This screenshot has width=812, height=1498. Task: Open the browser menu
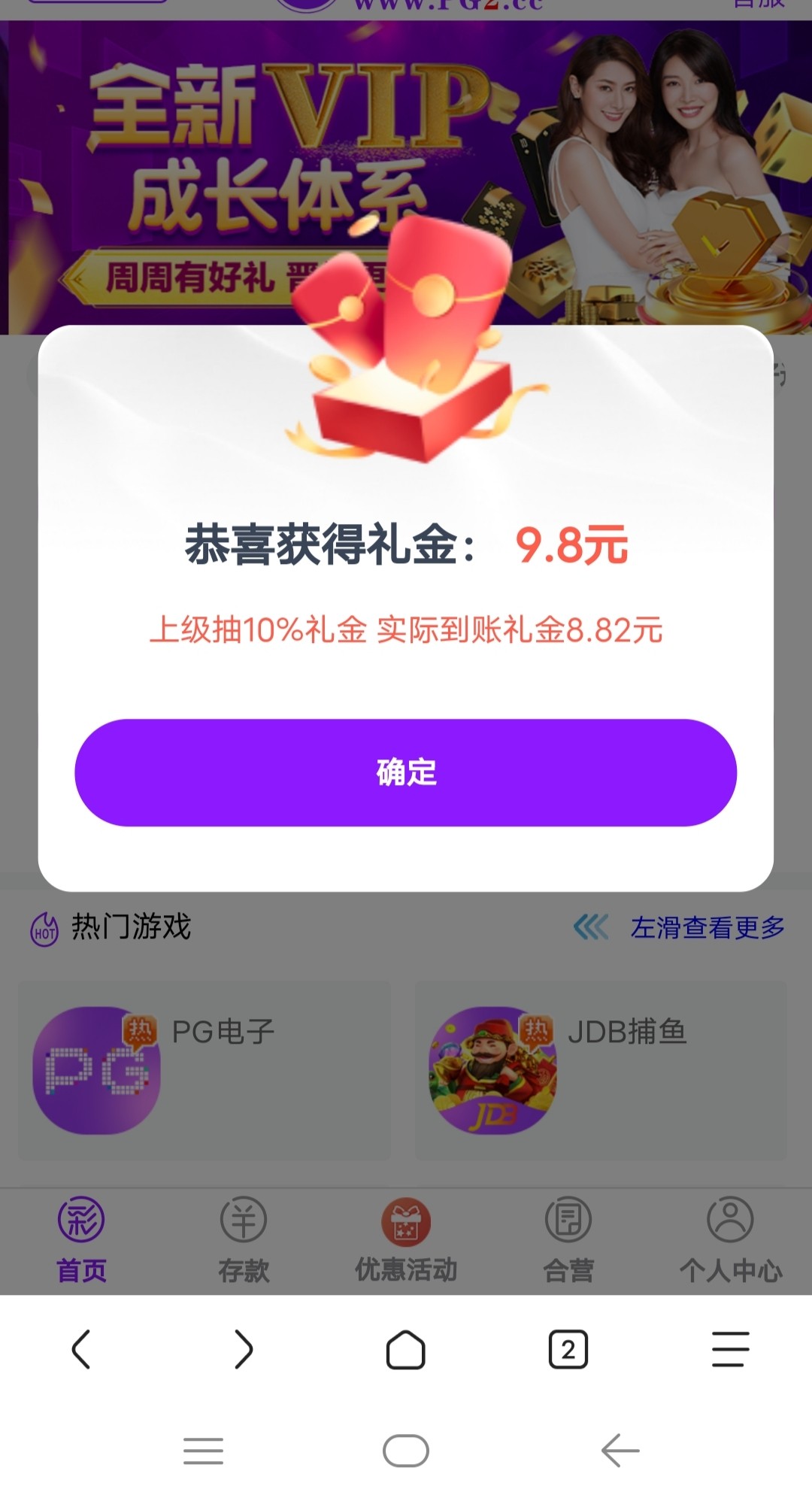tap(730, 1350)
